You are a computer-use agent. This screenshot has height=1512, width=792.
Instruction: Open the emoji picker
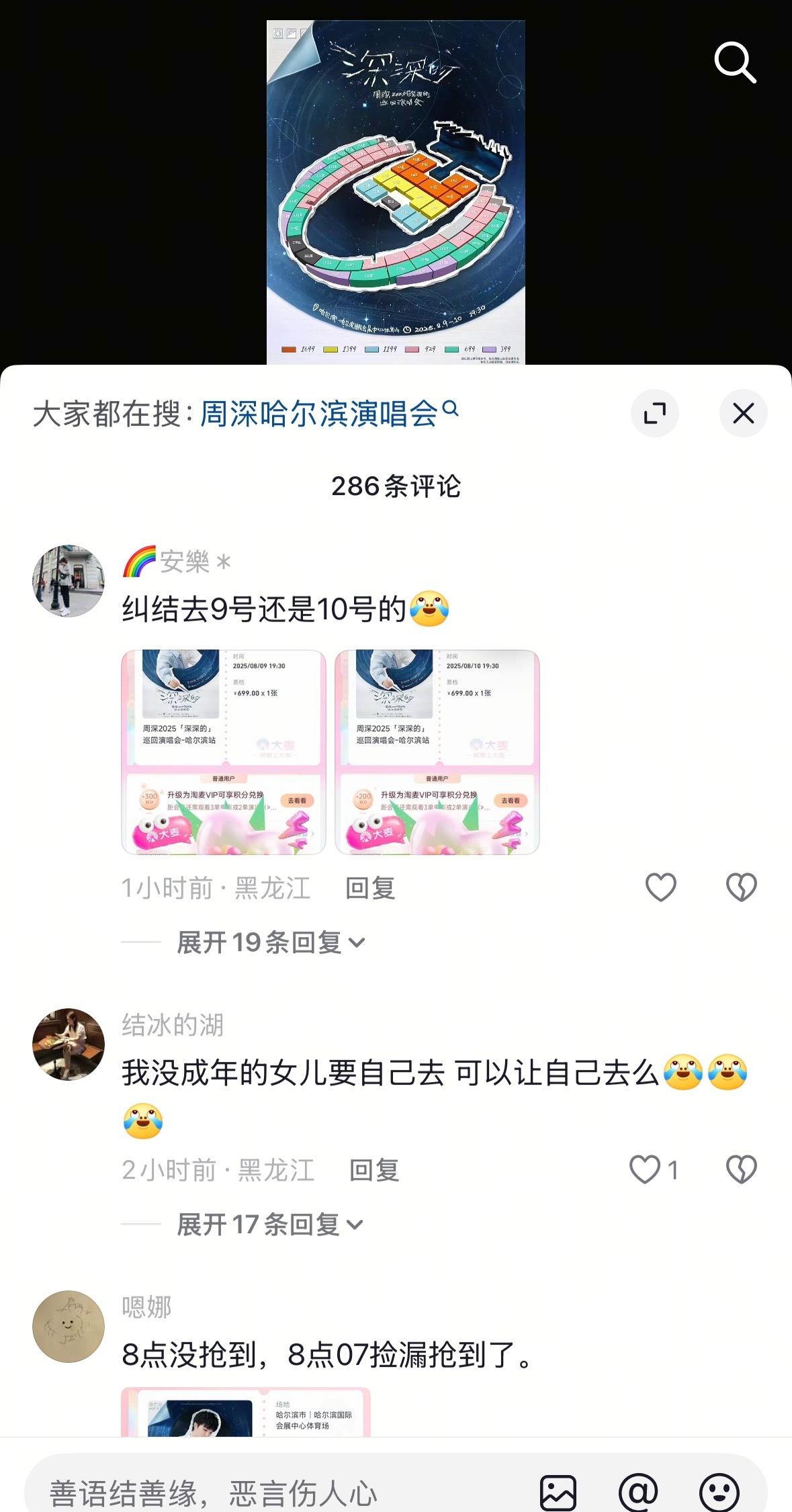(719, 1493)
